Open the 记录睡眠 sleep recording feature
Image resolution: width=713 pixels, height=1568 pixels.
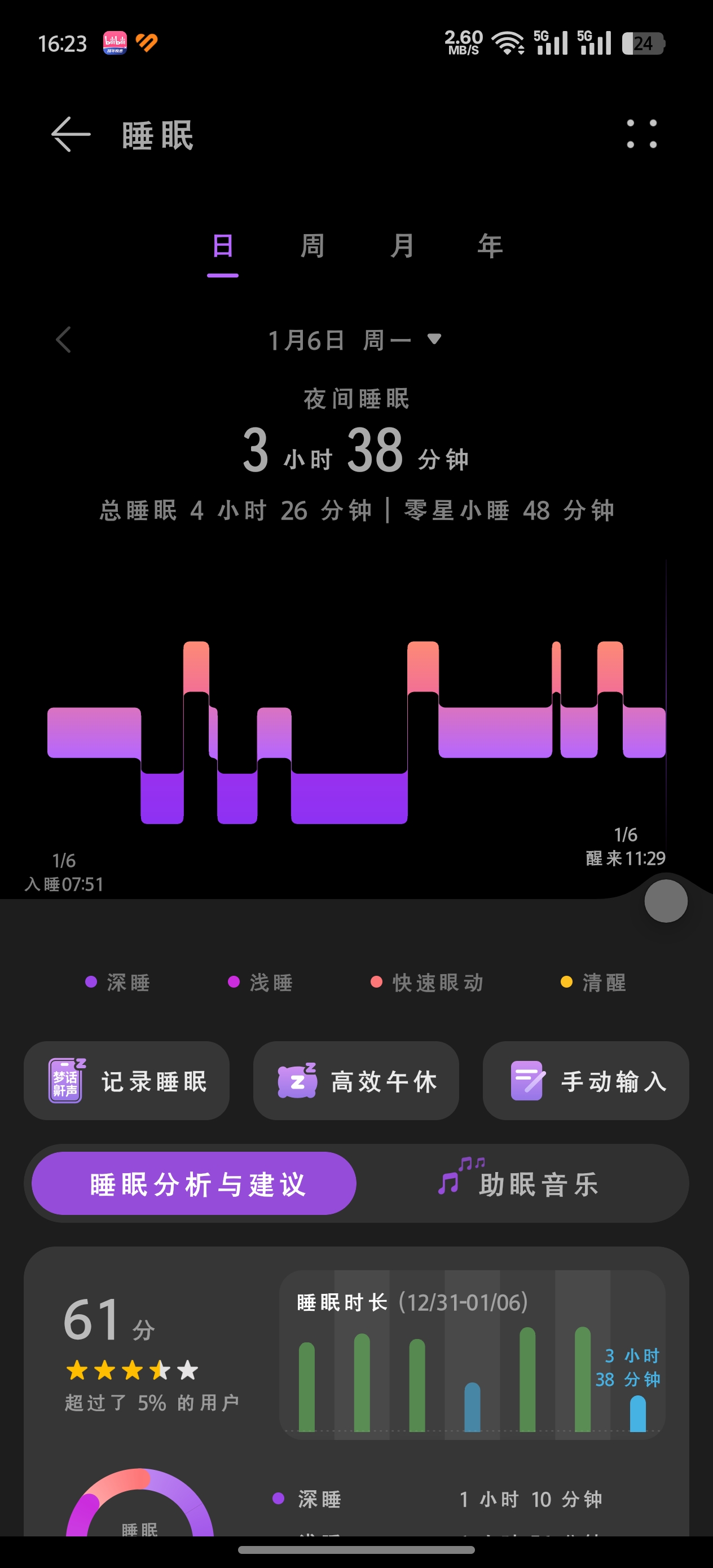pos(127,1079)
